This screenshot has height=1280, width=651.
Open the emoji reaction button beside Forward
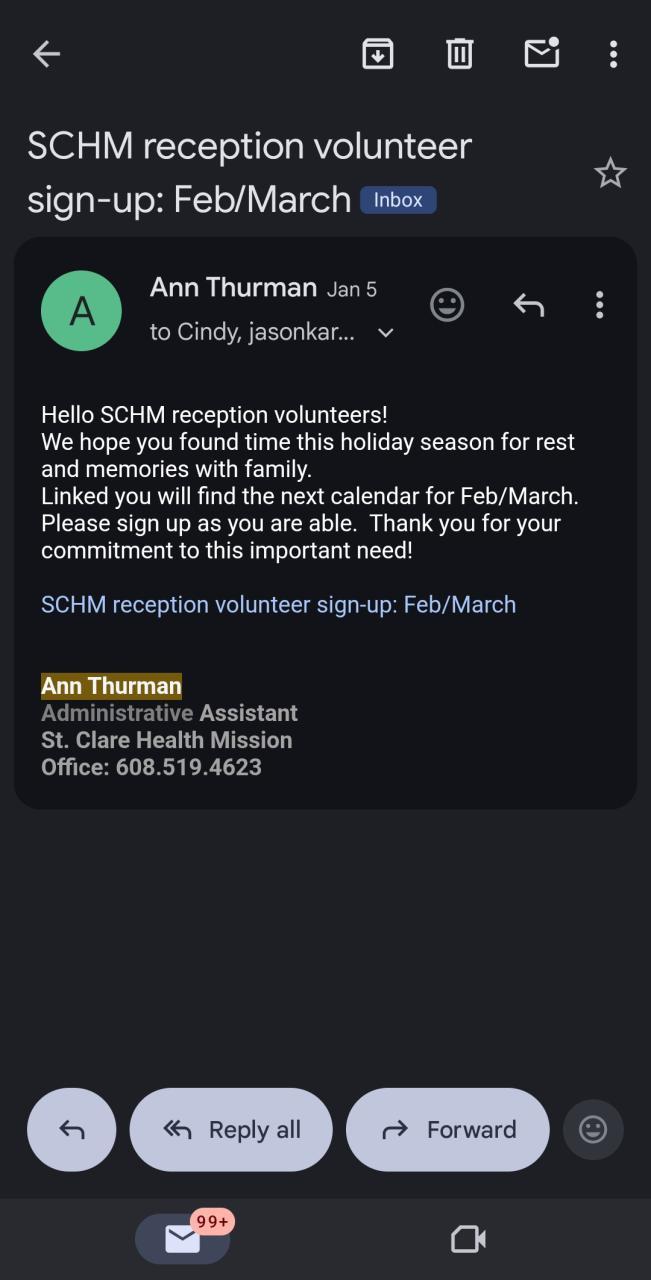pyautogui.click(x=593, y=1130)
